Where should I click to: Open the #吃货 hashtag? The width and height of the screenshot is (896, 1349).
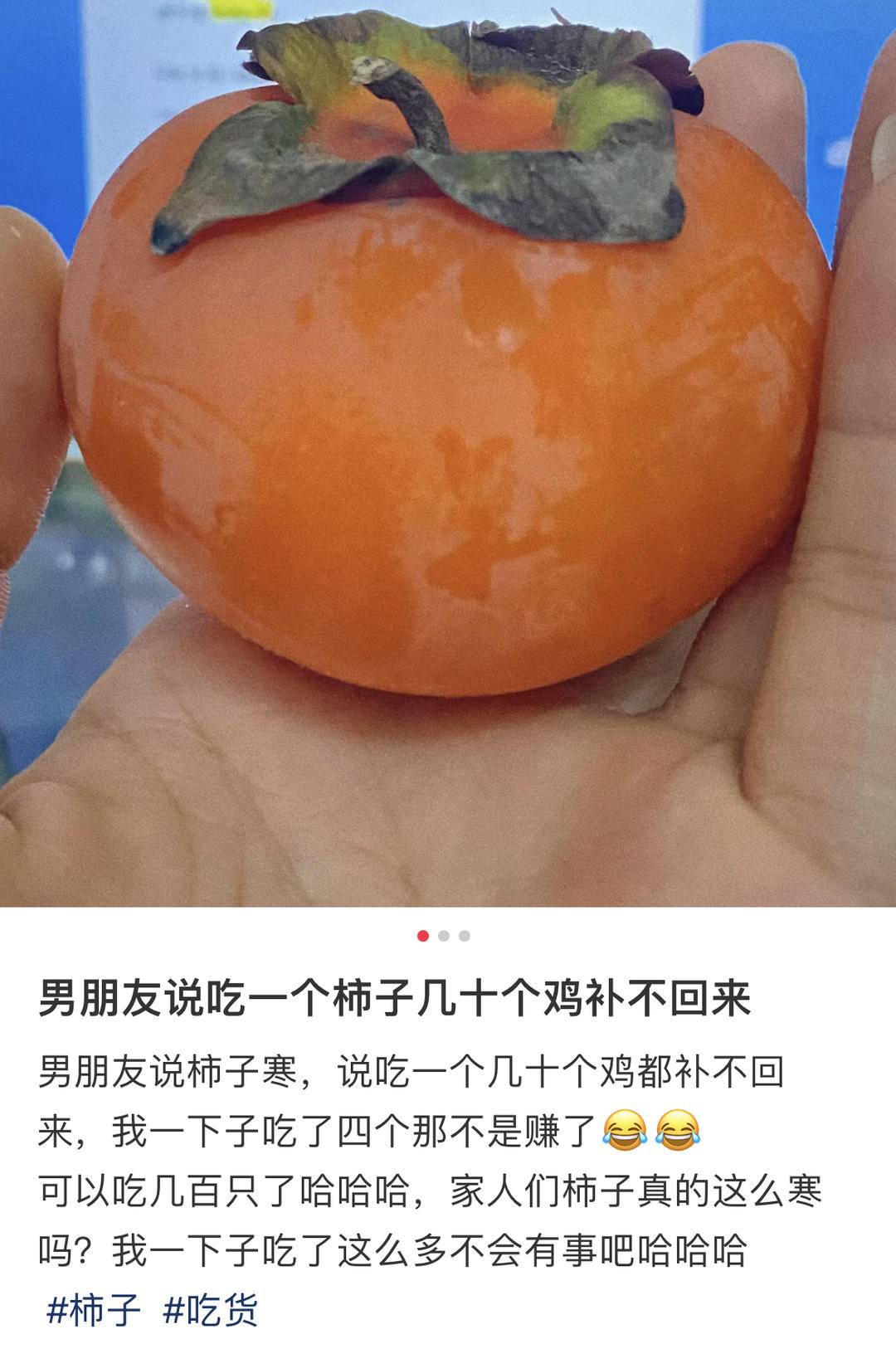tap(211, 1310)
